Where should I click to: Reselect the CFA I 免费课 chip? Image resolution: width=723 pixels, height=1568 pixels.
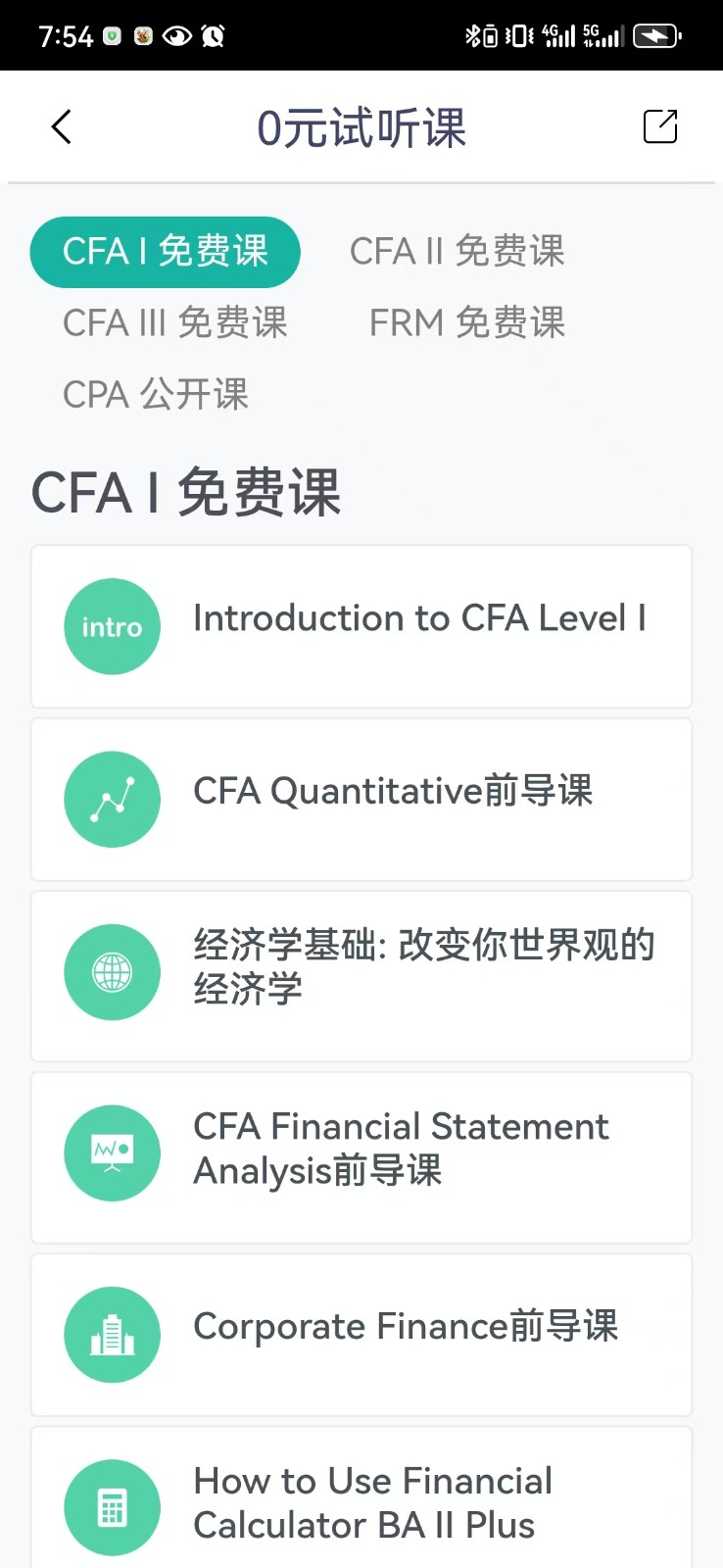(x=165, y=251)
